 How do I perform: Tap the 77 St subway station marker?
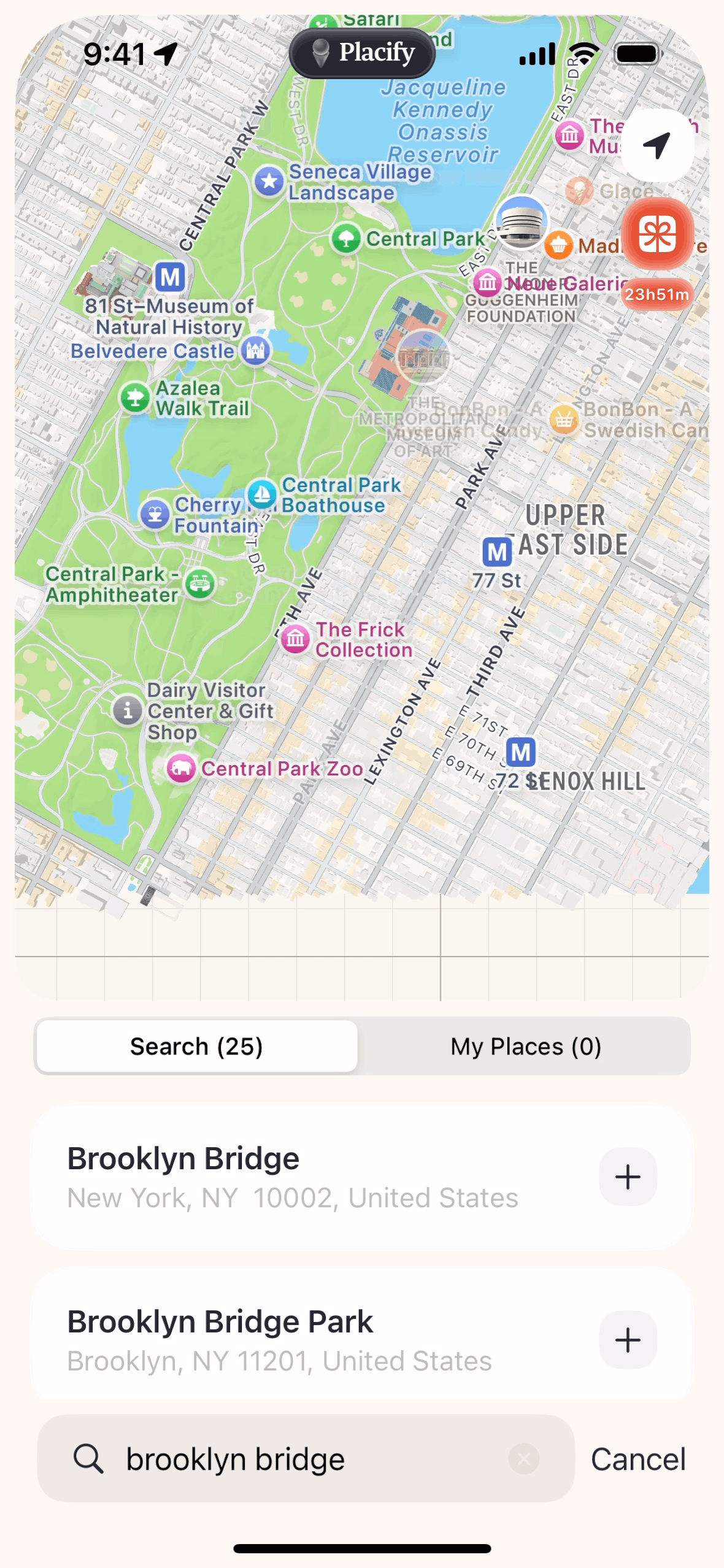point(497,552)
